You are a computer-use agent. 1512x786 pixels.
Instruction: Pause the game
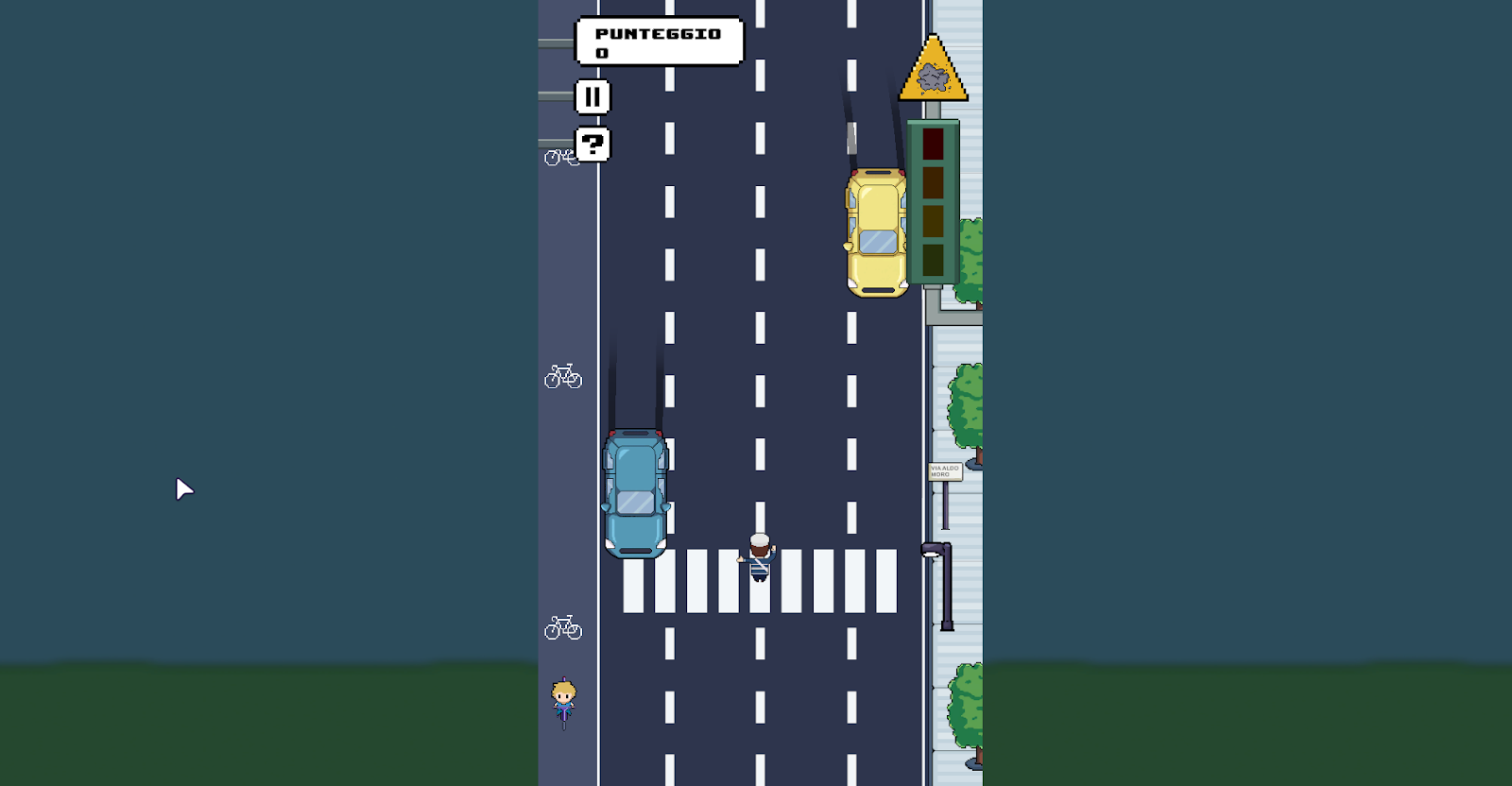(593, 96)
